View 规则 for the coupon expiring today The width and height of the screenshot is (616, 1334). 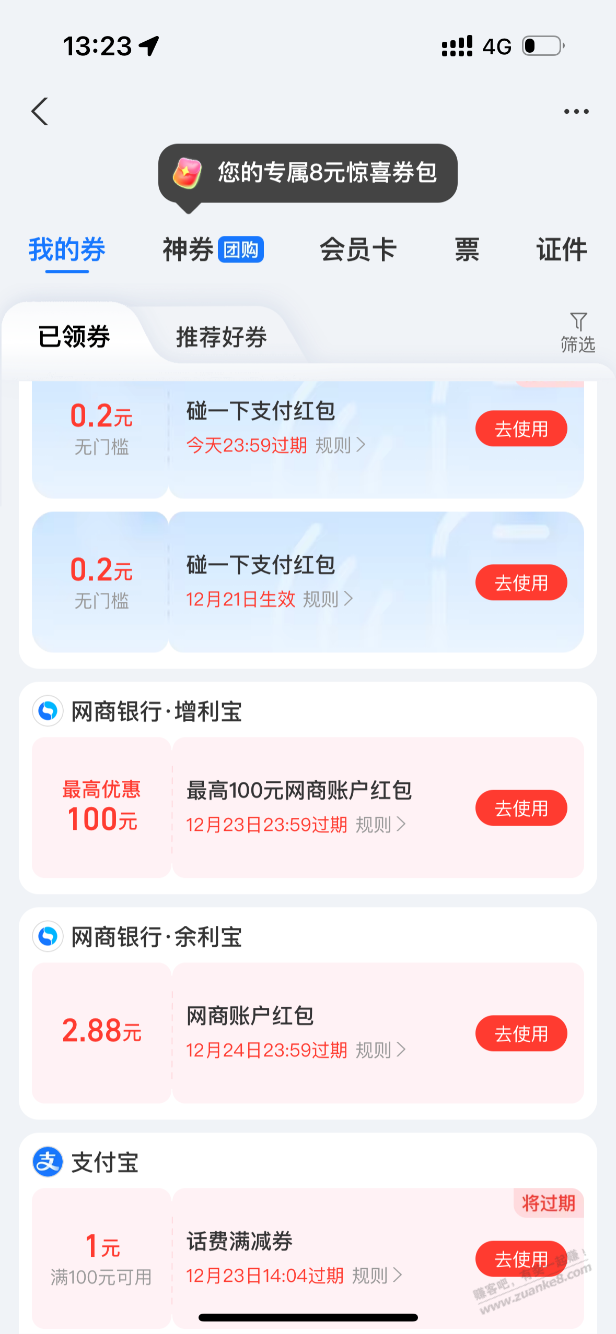pyautogui.click(x=340, y=445)
